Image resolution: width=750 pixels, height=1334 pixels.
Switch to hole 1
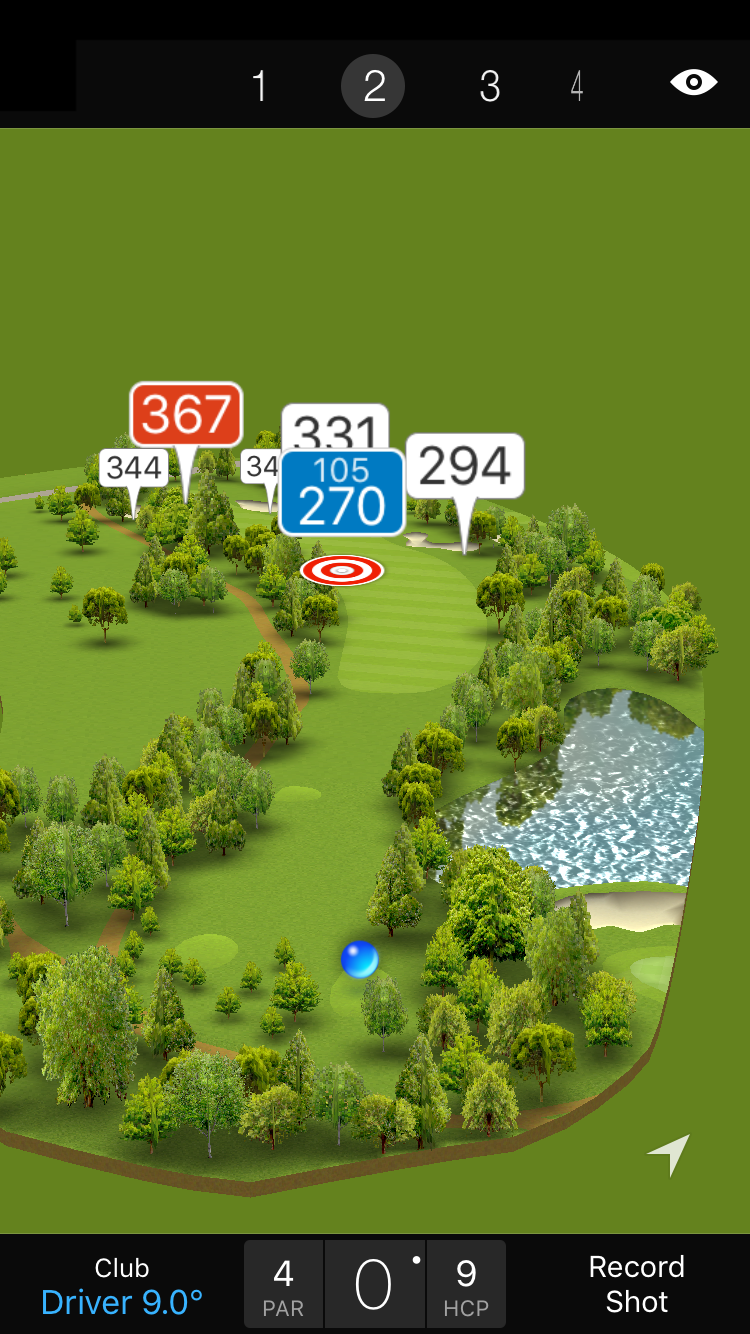tap(259, 86)
